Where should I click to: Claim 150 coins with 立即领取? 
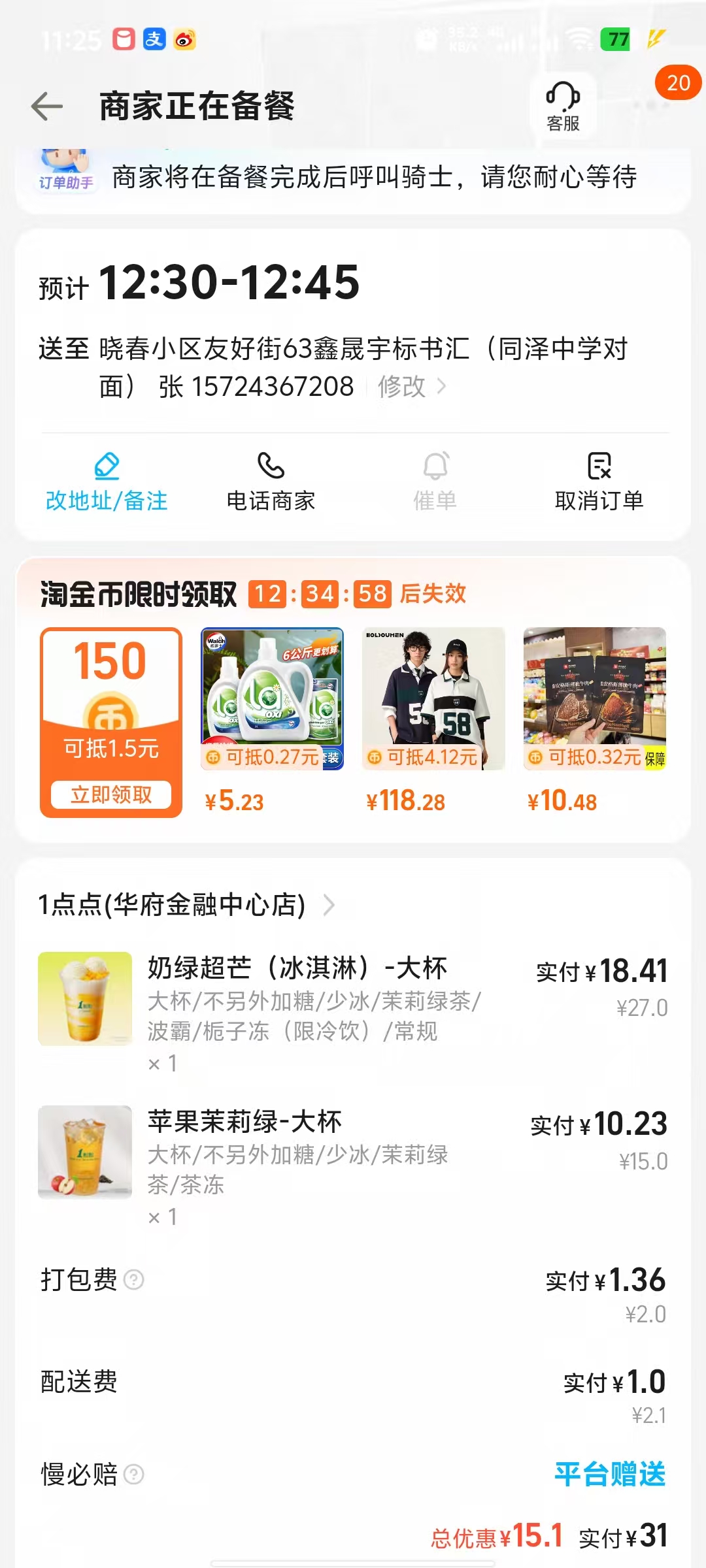(x=111, y=794)
